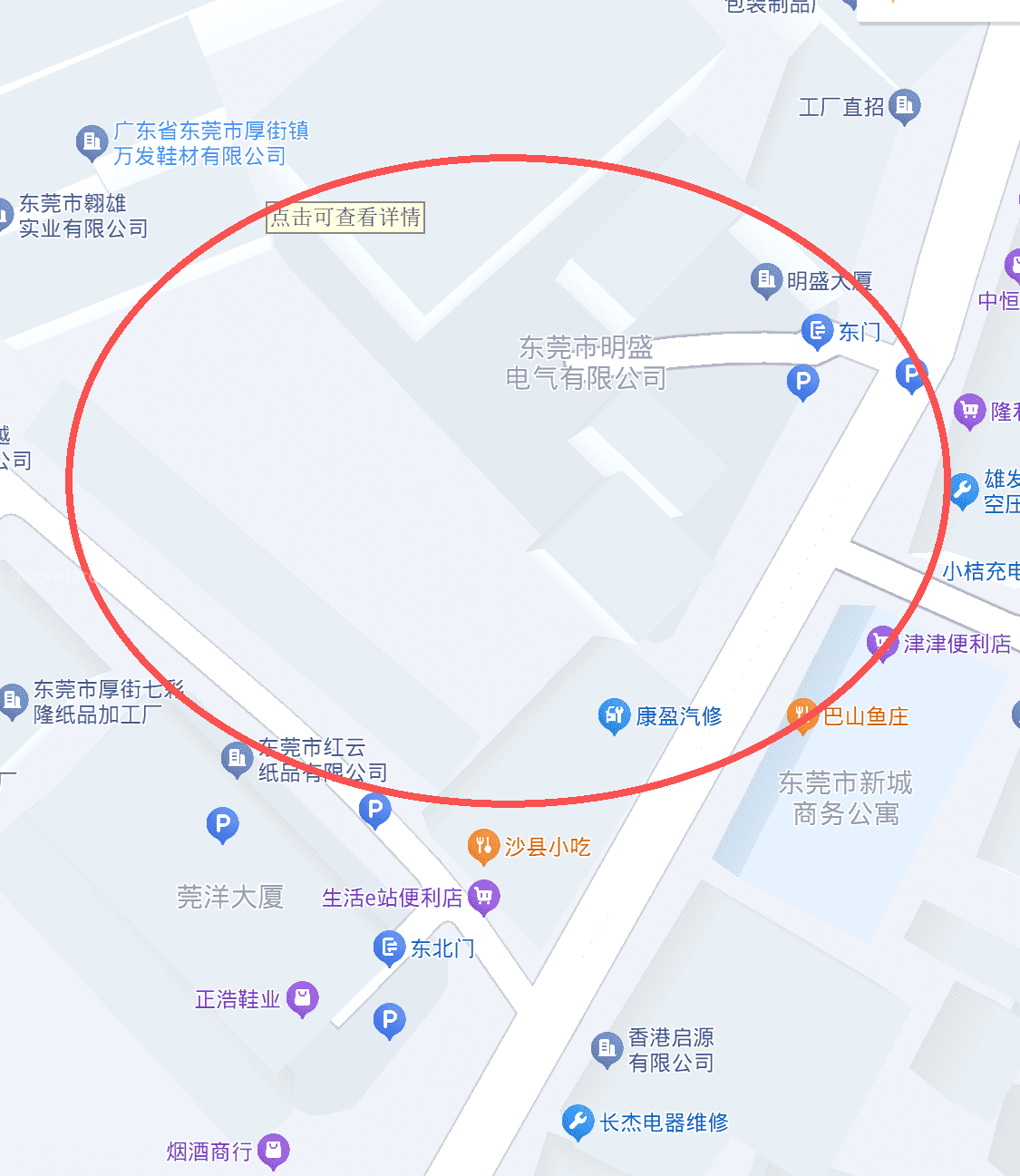Select the 沙县小吃 restaurant marker
The width and height of the screenshot is (1020, 1176).
tap(483, 846)
